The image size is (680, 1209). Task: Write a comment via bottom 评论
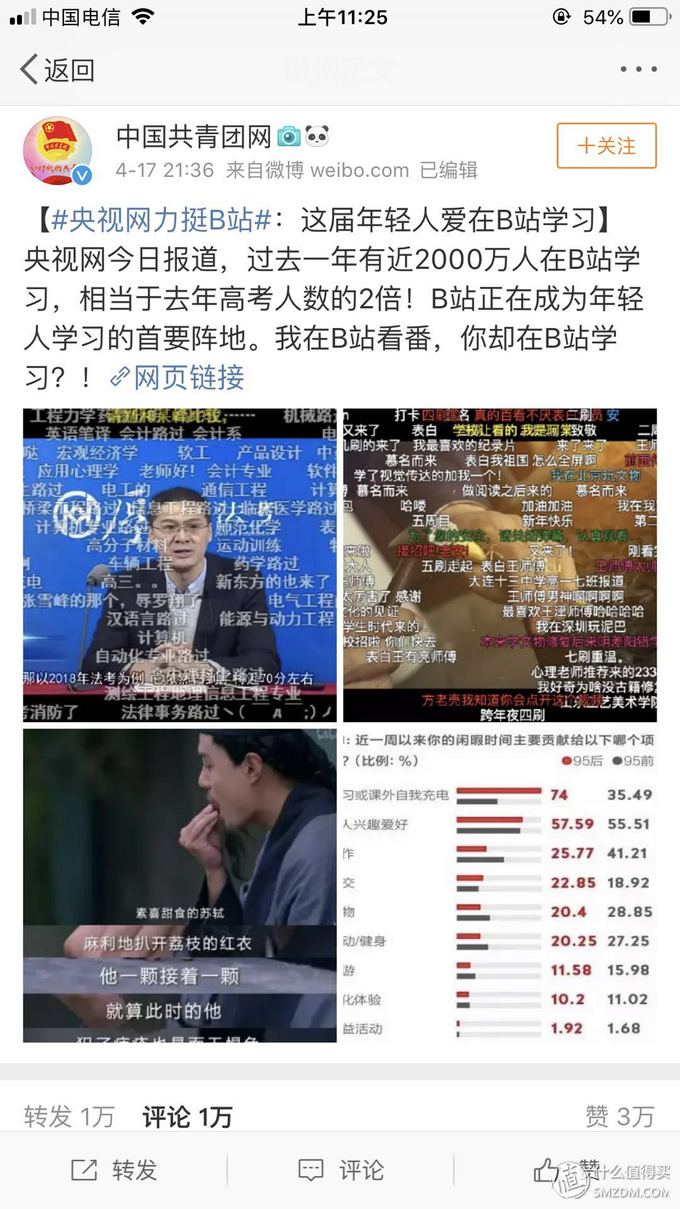pos(340,1170)
